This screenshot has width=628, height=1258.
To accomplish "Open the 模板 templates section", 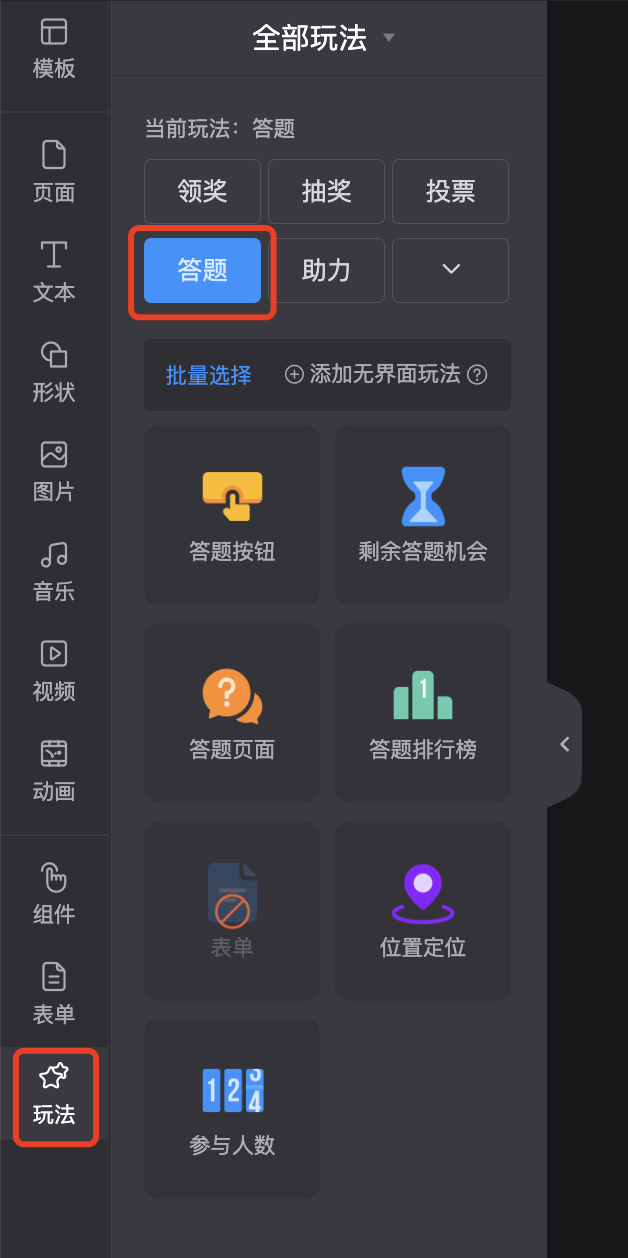I will (54, 50).
